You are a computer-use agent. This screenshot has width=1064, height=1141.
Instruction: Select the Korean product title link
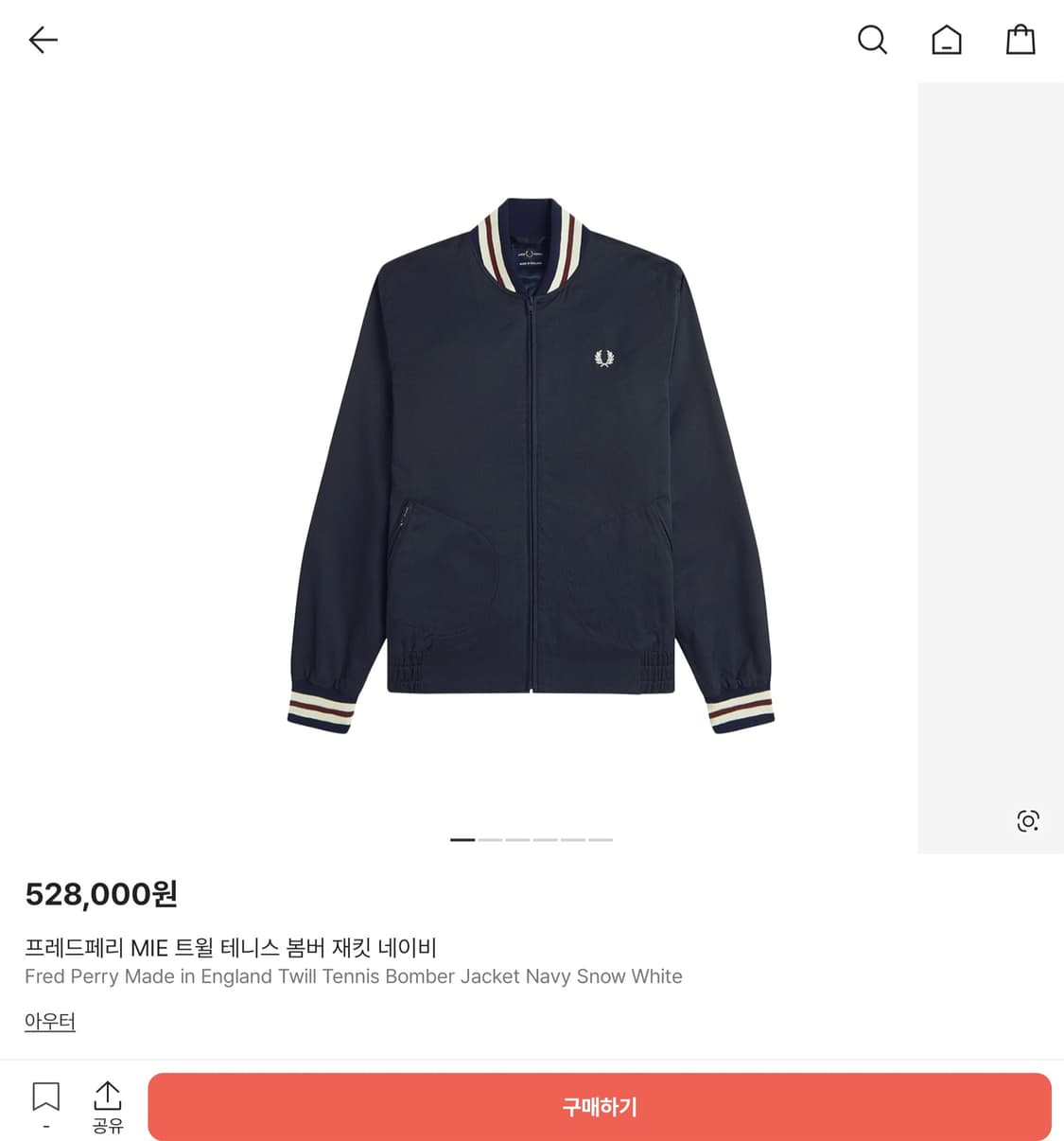tap(231, 946)
